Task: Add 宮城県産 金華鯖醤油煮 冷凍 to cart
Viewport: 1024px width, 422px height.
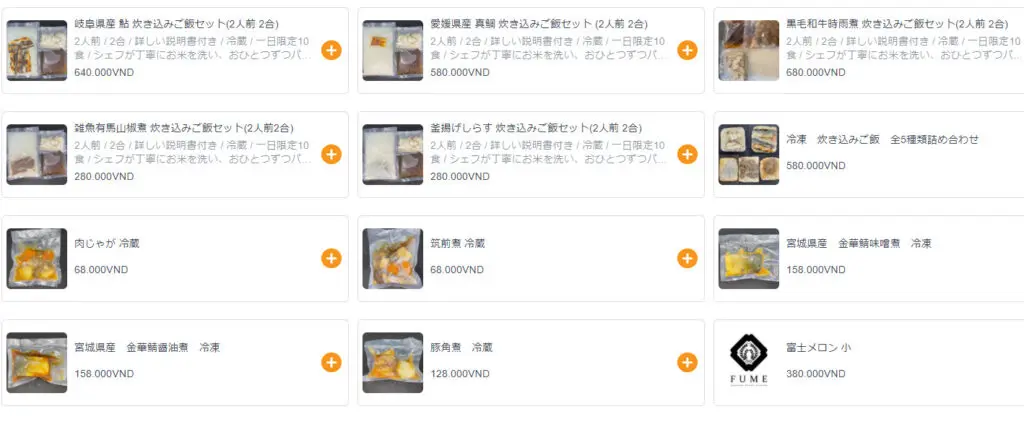Action: (331, 362)
